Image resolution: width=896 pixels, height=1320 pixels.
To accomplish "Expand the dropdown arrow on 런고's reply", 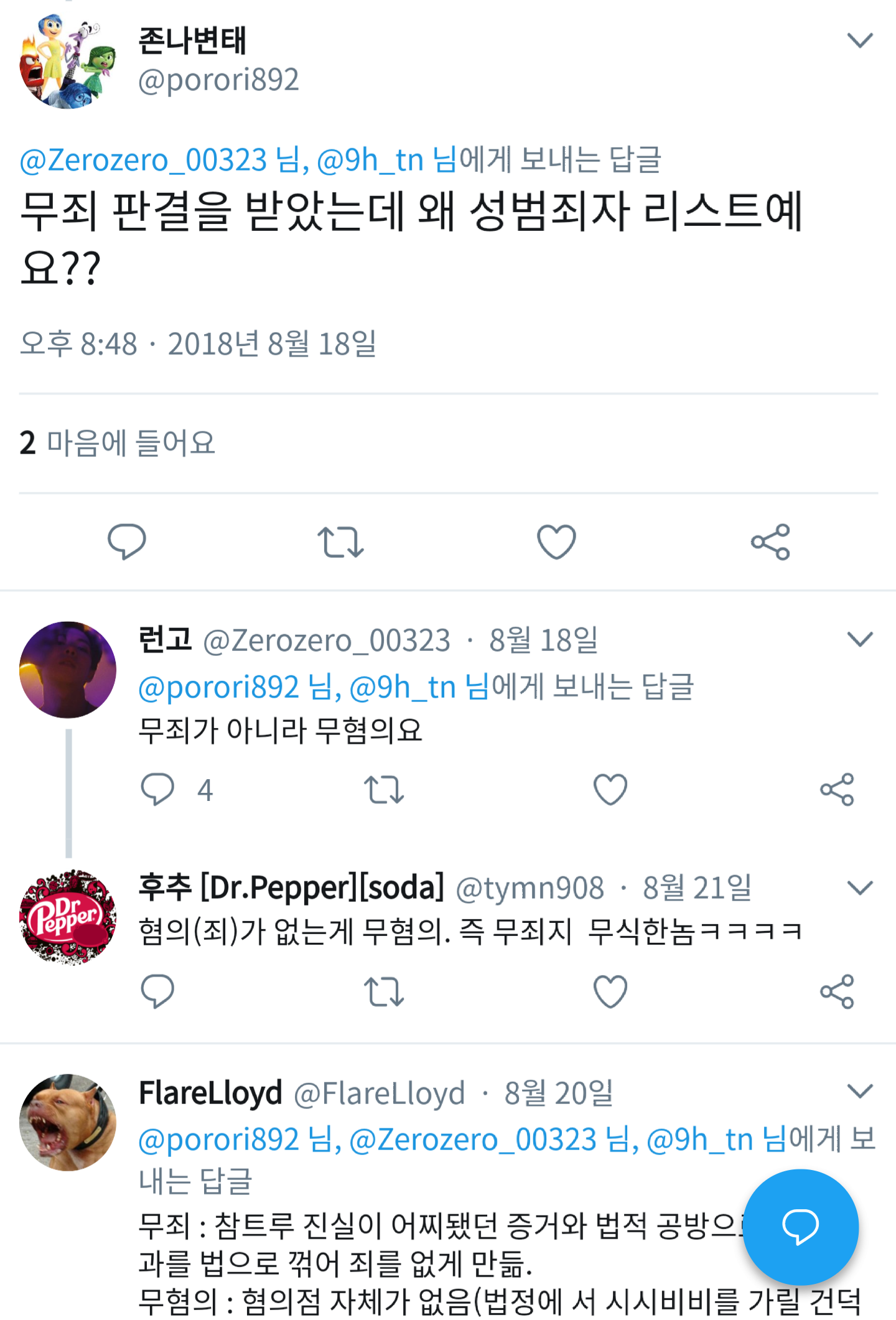I will click(859, 640).
